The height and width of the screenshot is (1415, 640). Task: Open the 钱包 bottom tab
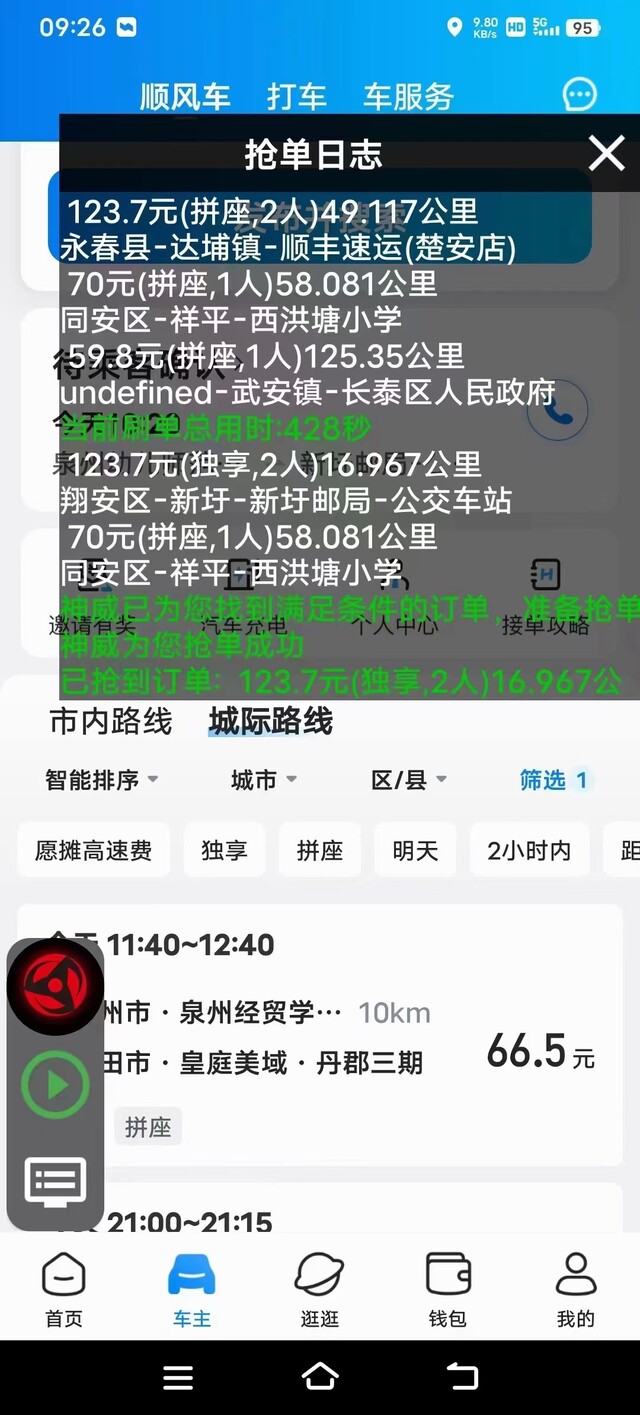pyautogui.click(x=448, y=1290)
